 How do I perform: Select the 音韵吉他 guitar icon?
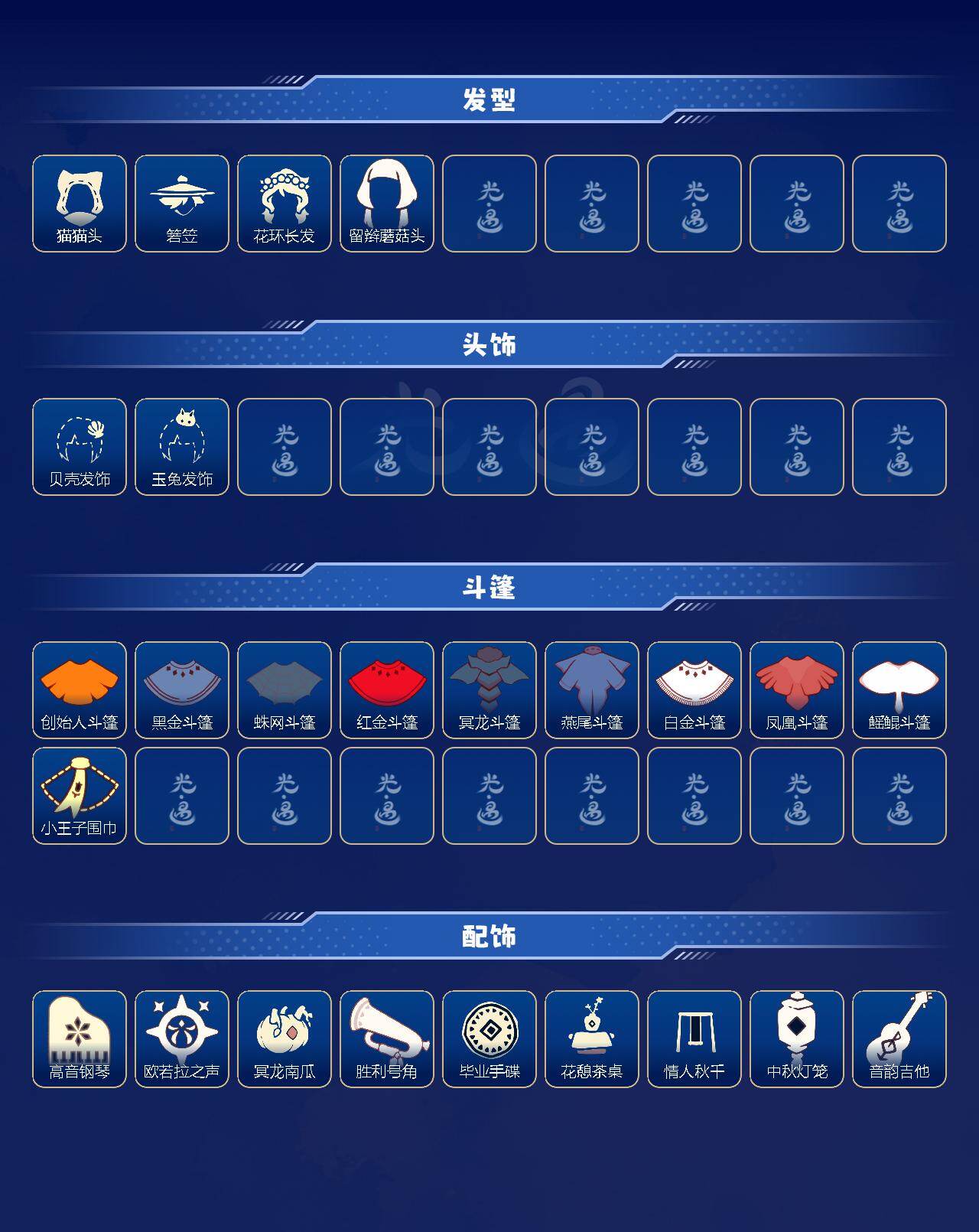point(900,1037)
